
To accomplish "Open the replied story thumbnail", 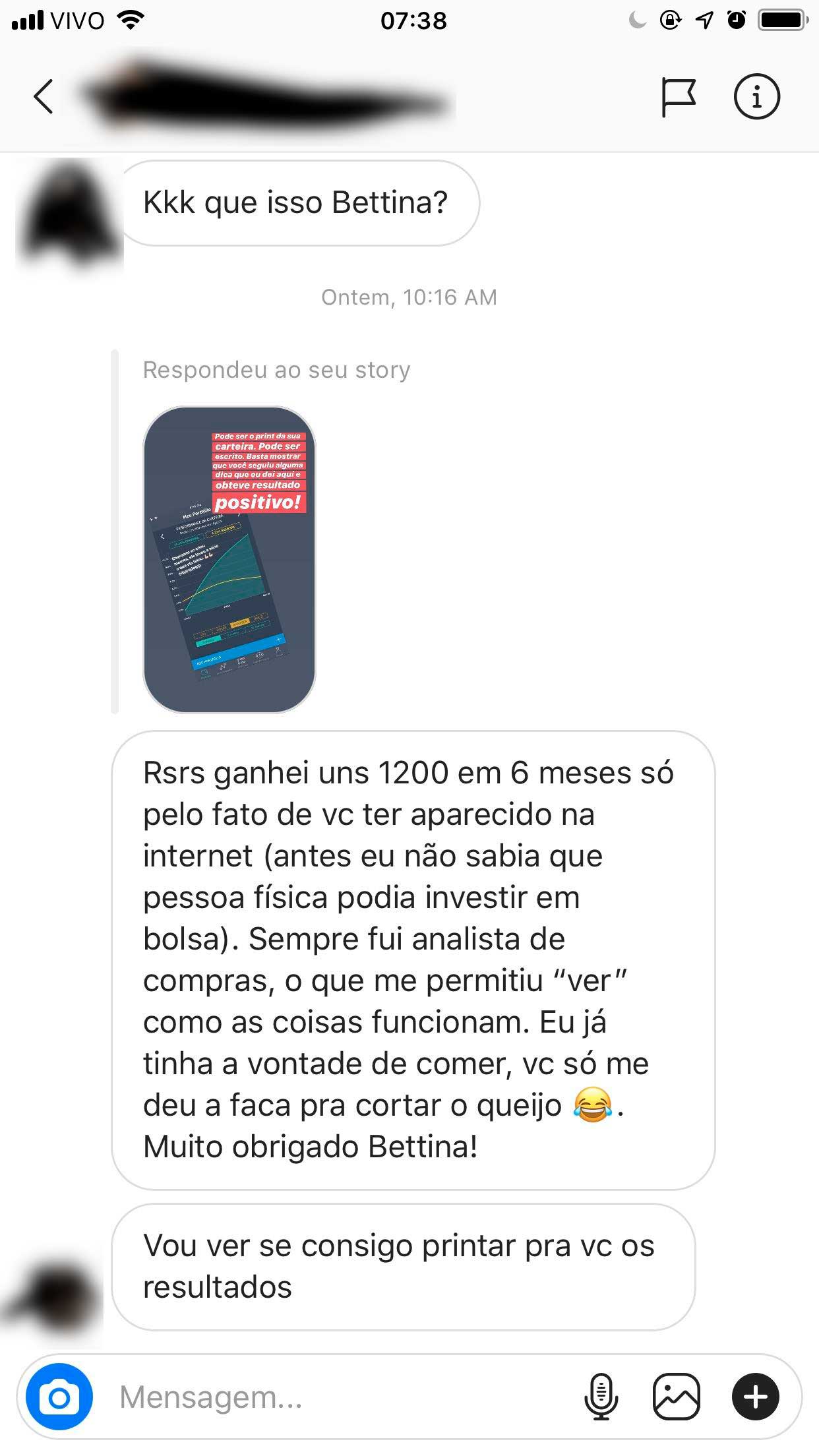I will [x=229, y=559].
